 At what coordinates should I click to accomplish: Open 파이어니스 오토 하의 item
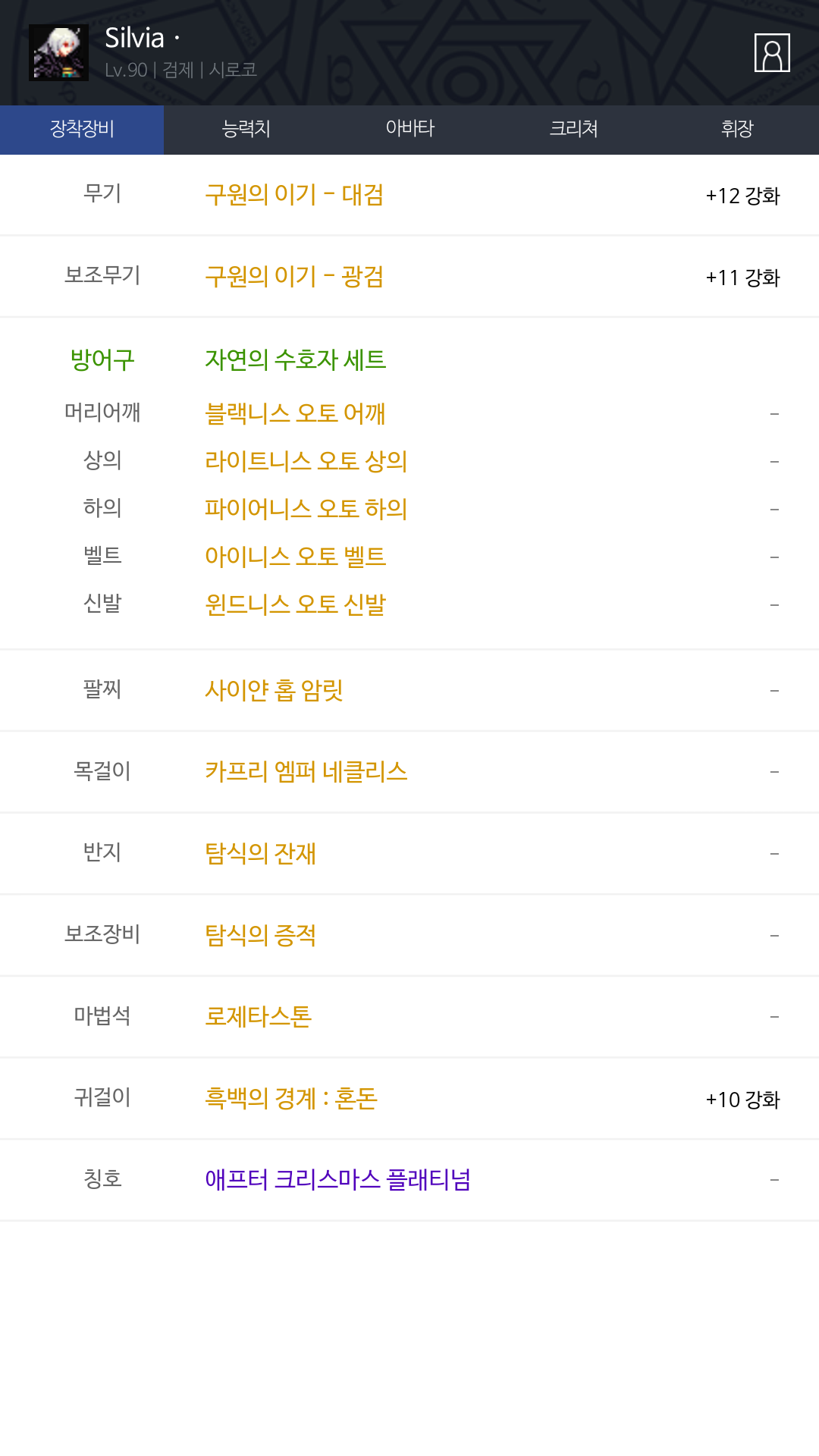(306, 509)
